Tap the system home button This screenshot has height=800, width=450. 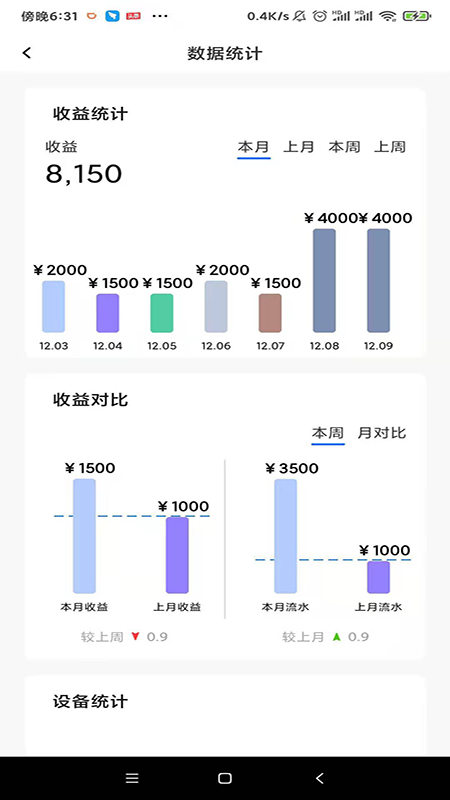click(225, 778)
